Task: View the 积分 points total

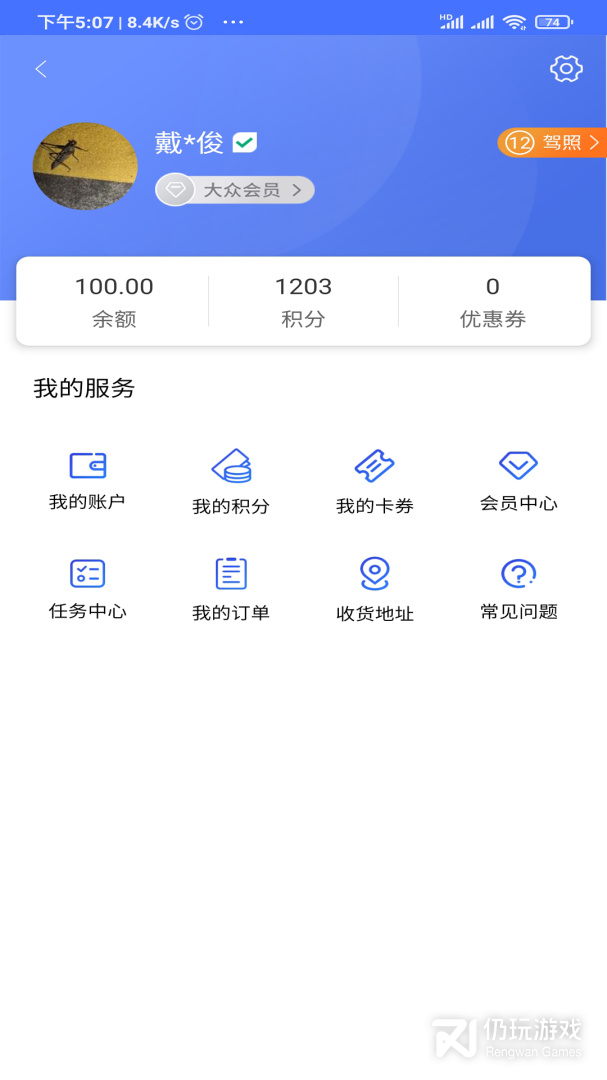Action: pyautogui.click(x=303, y=301)
